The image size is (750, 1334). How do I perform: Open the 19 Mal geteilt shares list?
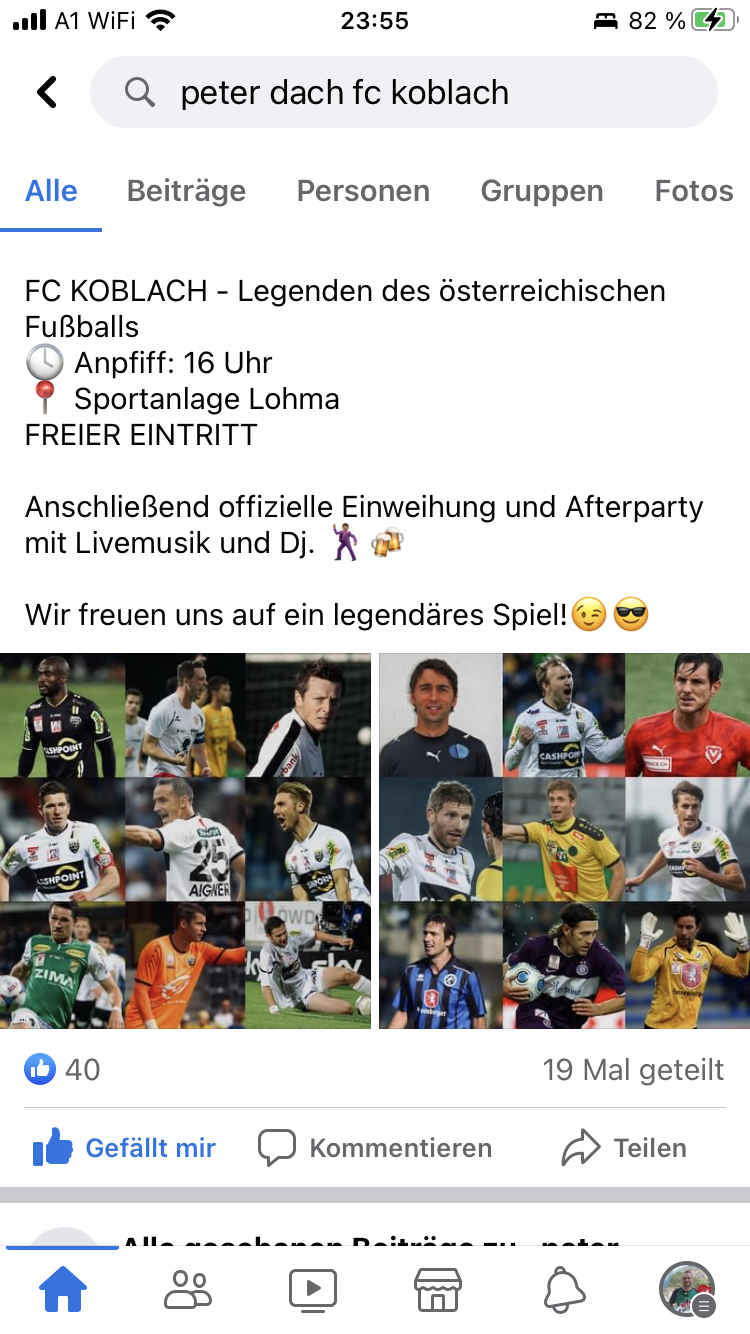pos(633,1069)
